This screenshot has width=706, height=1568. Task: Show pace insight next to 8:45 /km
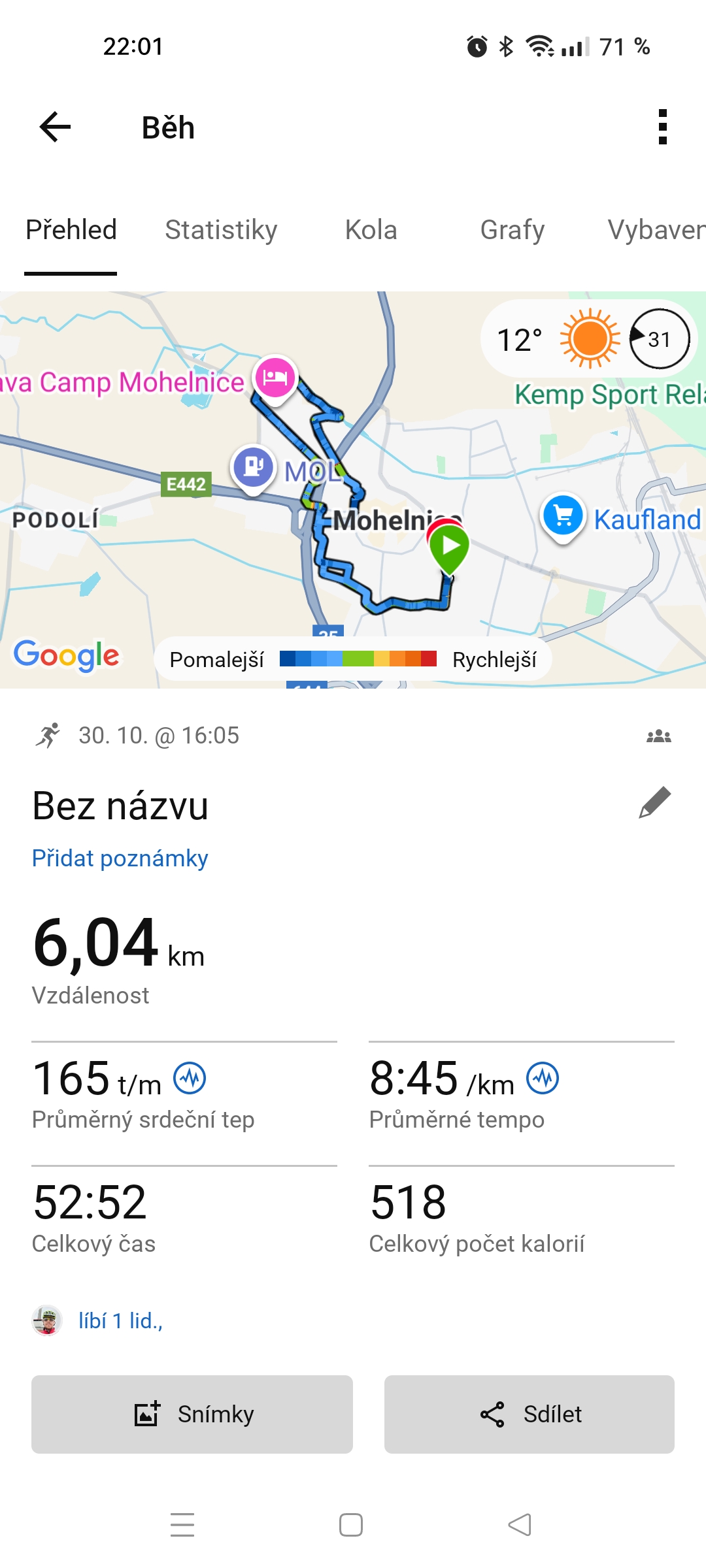tap(543, 1078)
